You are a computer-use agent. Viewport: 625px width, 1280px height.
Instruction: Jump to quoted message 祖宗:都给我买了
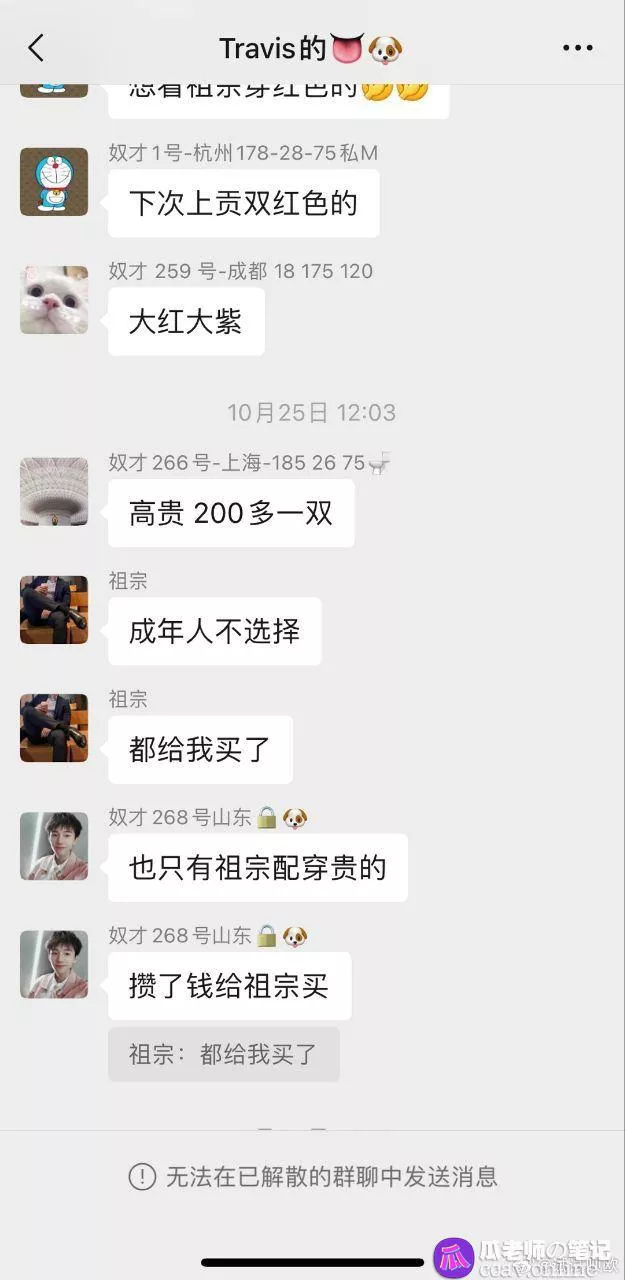coord(223,1054)
